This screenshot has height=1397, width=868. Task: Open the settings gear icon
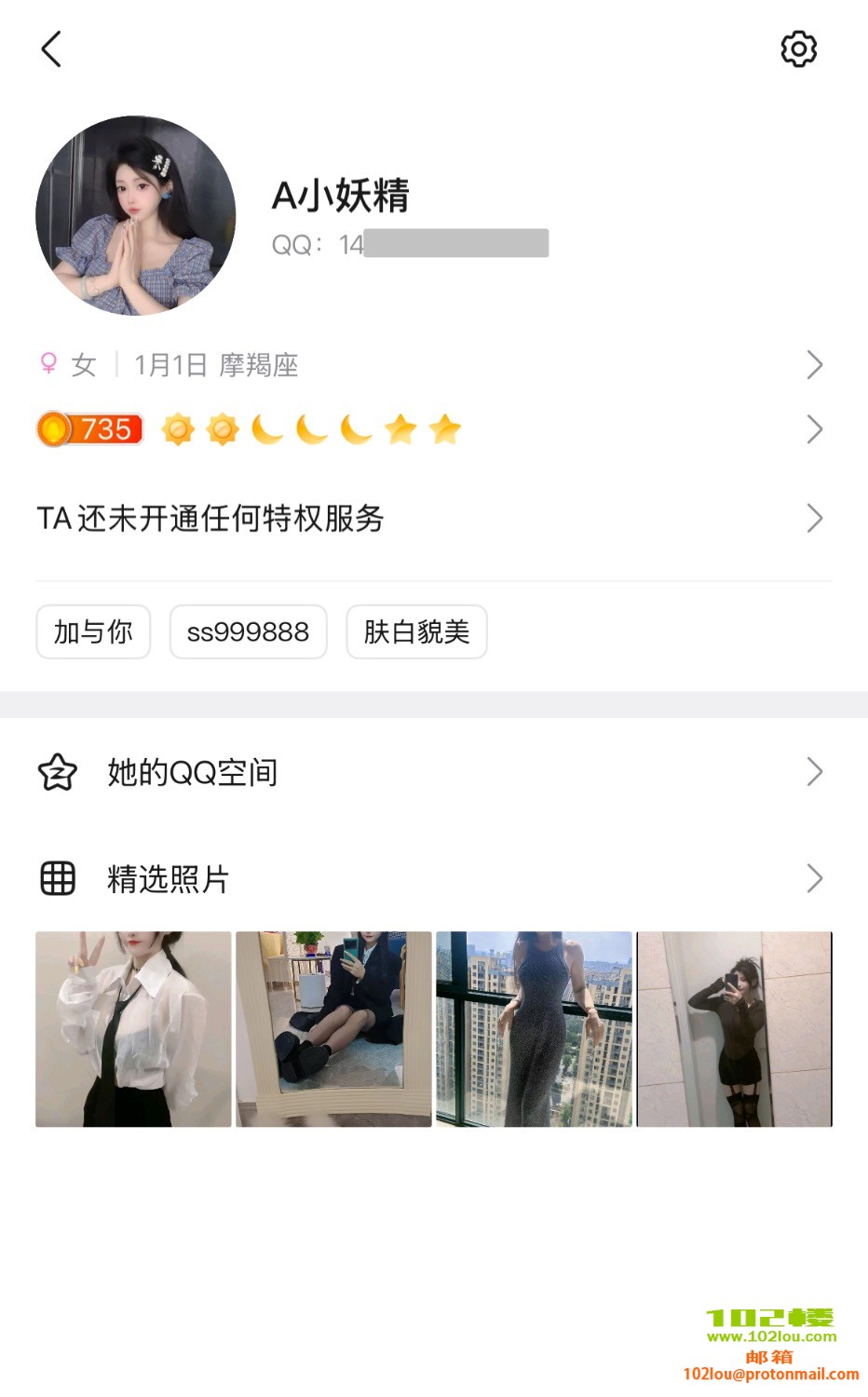[x=798, y=49]
